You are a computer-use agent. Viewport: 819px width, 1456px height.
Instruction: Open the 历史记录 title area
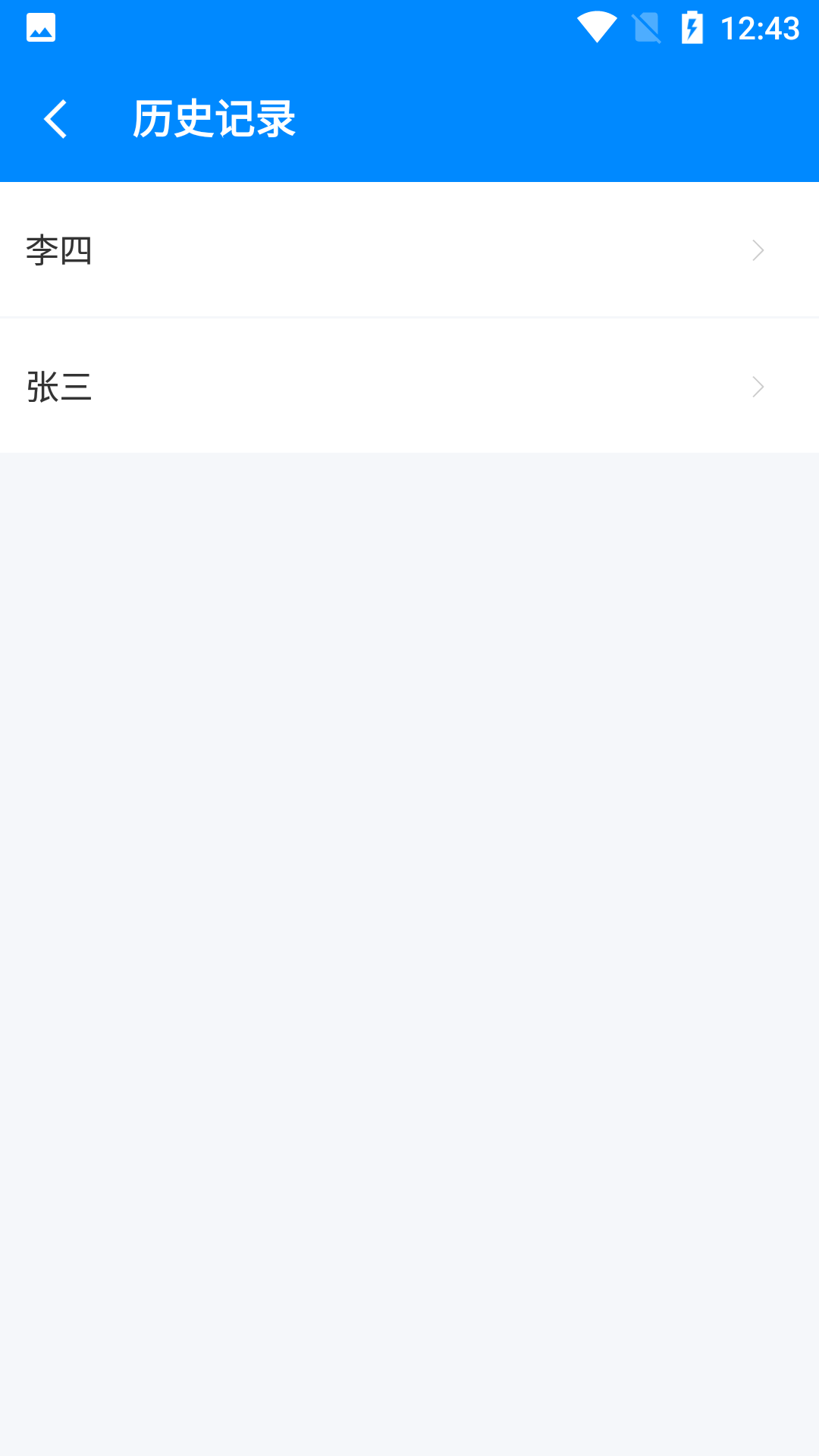(x=214, y=118)
